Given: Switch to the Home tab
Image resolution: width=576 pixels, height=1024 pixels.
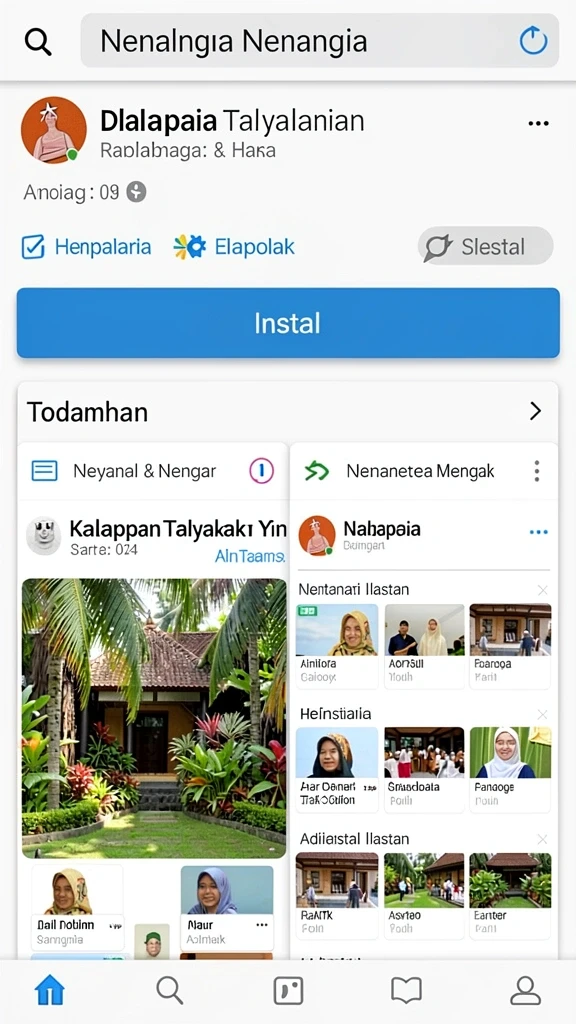Looking at the screenshot, I should point(50,991).
